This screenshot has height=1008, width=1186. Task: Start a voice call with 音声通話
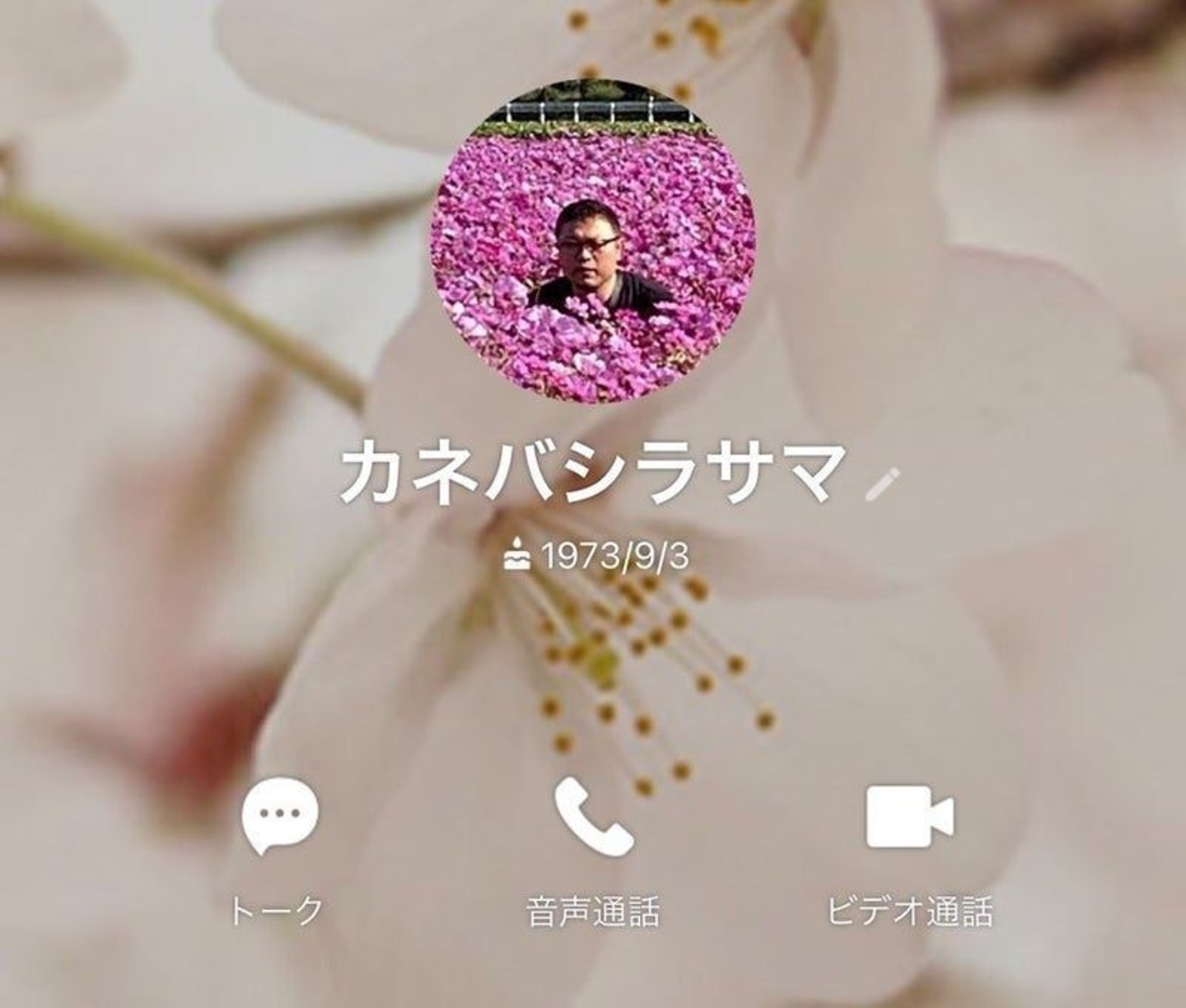pyautogui.click(x=593, y=818)
